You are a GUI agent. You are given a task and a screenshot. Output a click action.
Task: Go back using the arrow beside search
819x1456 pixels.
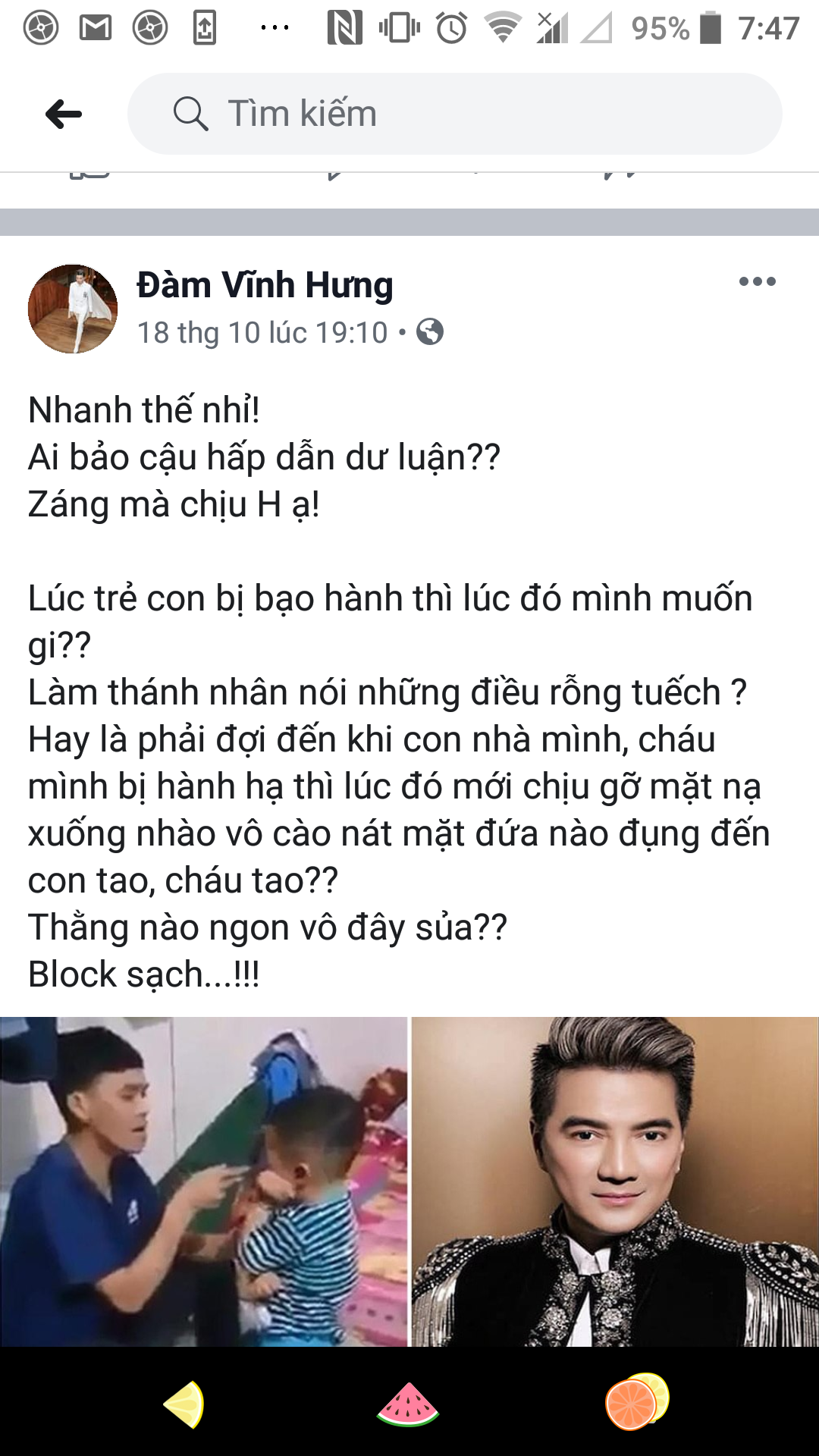pos(64,115)
